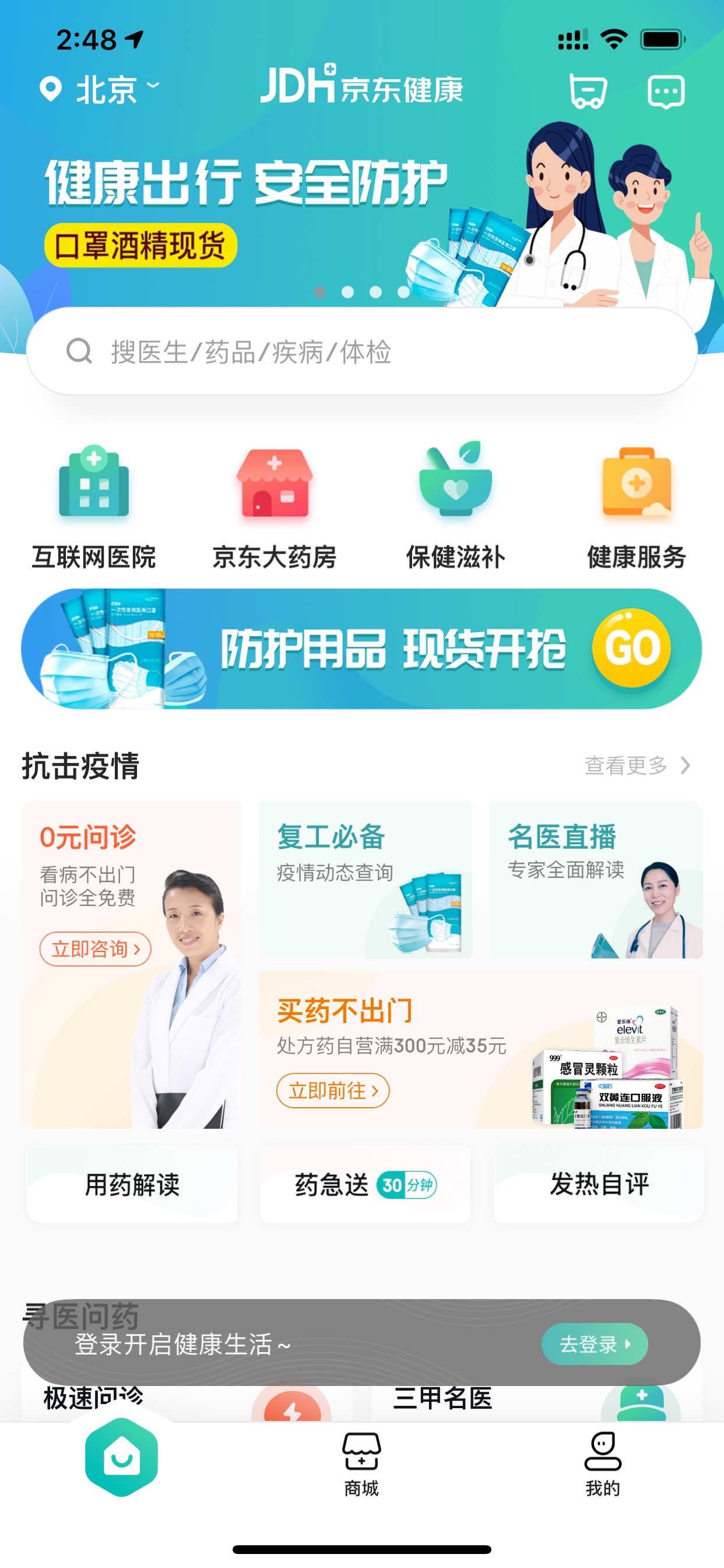Open the 名医直播 card
Image resolution: width=724 pixels, height=1568 pixels.
coord(596,878)
